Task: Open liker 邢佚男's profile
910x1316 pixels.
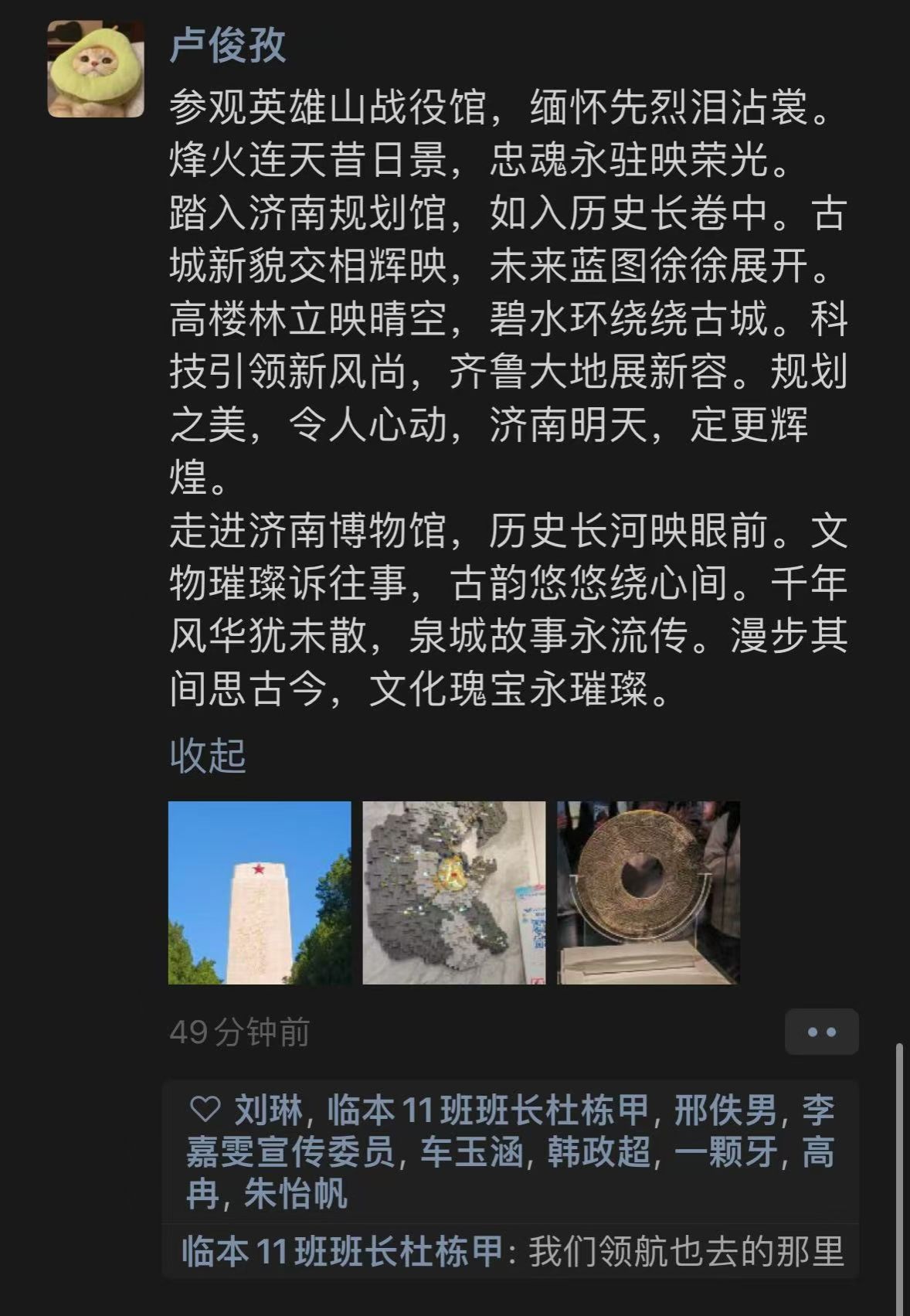Action: tap(725, 1110)
